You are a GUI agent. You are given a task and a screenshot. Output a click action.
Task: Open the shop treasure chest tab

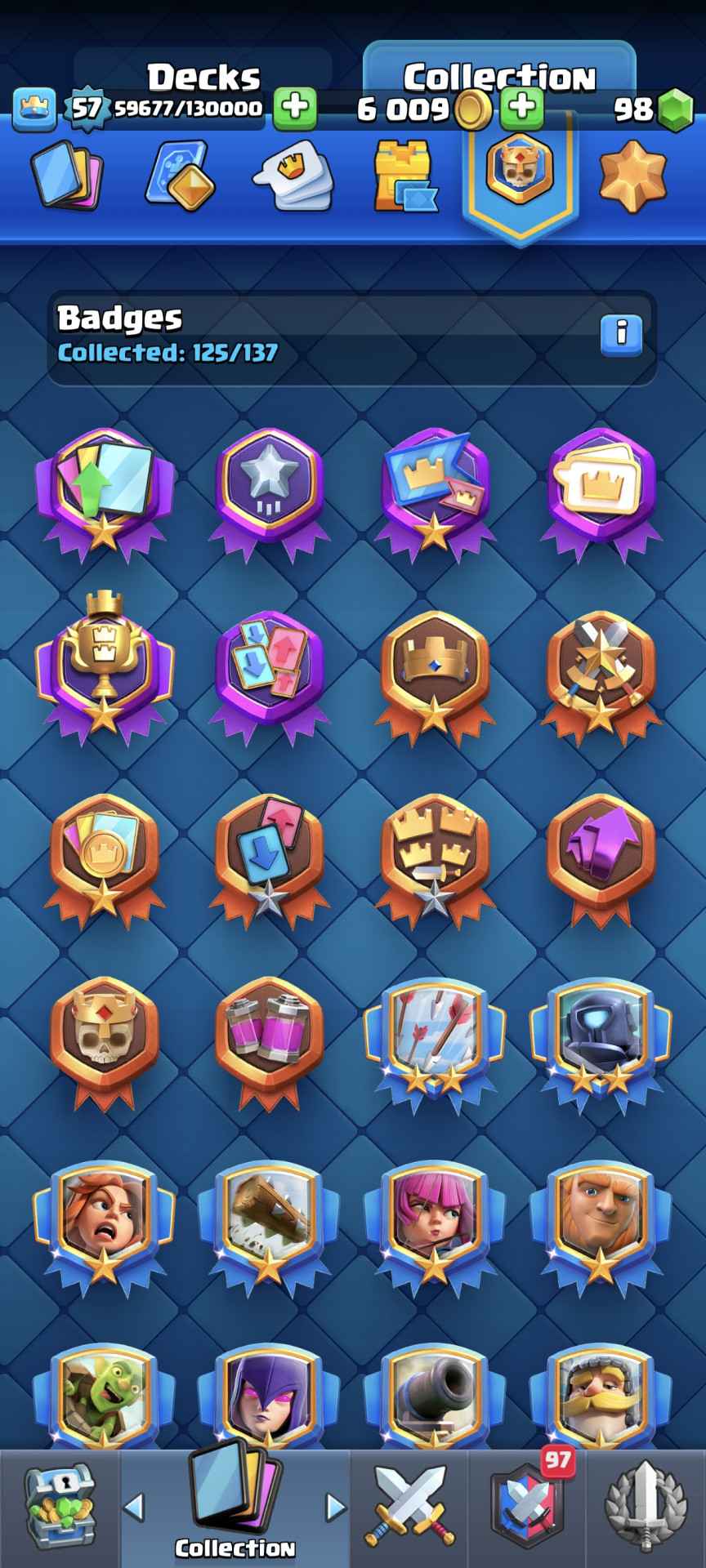[60, 1508]
